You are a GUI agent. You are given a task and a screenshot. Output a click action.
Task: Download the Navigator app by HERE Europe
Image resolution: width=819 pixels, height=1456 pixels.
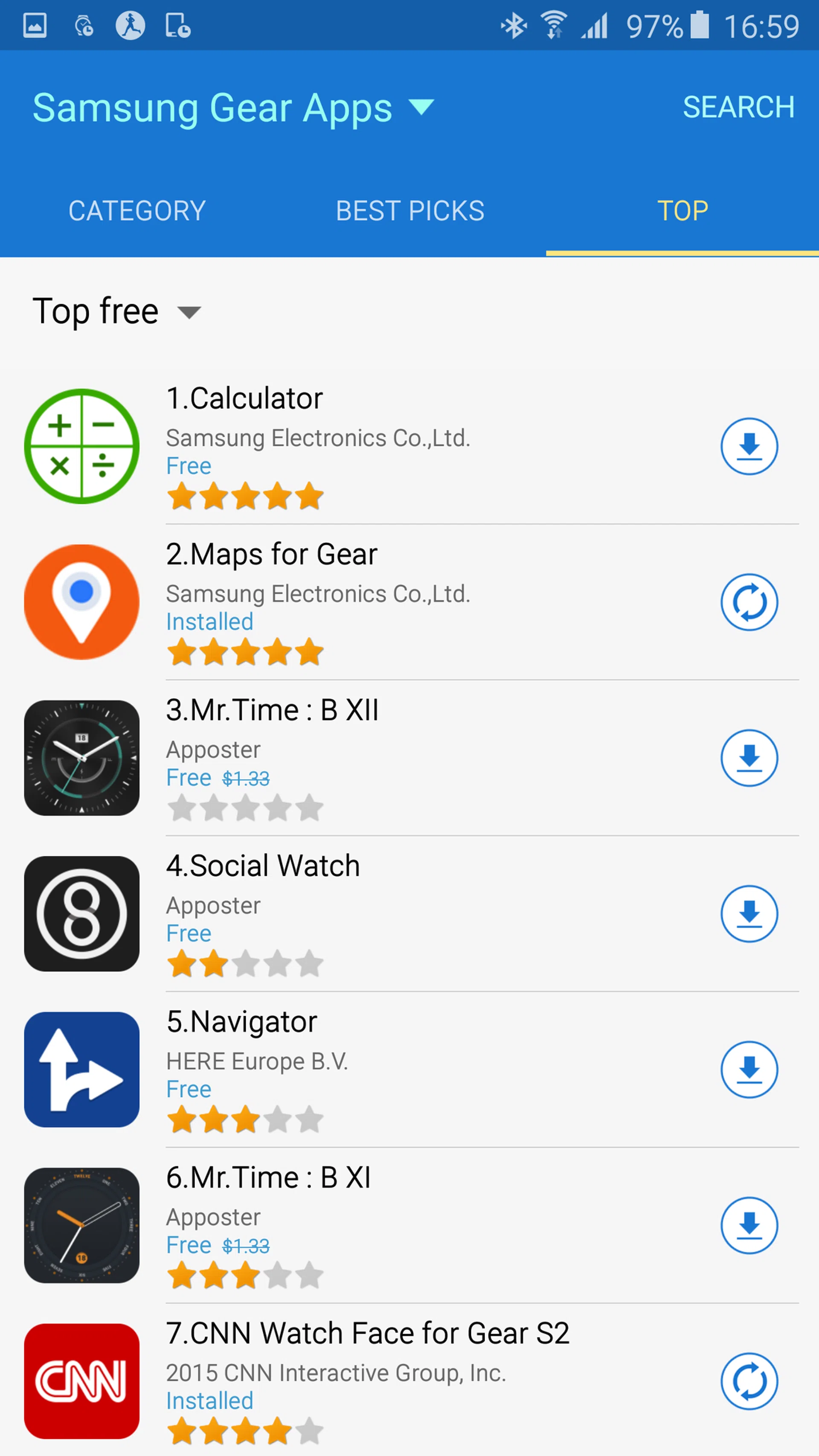(749, 1070)
